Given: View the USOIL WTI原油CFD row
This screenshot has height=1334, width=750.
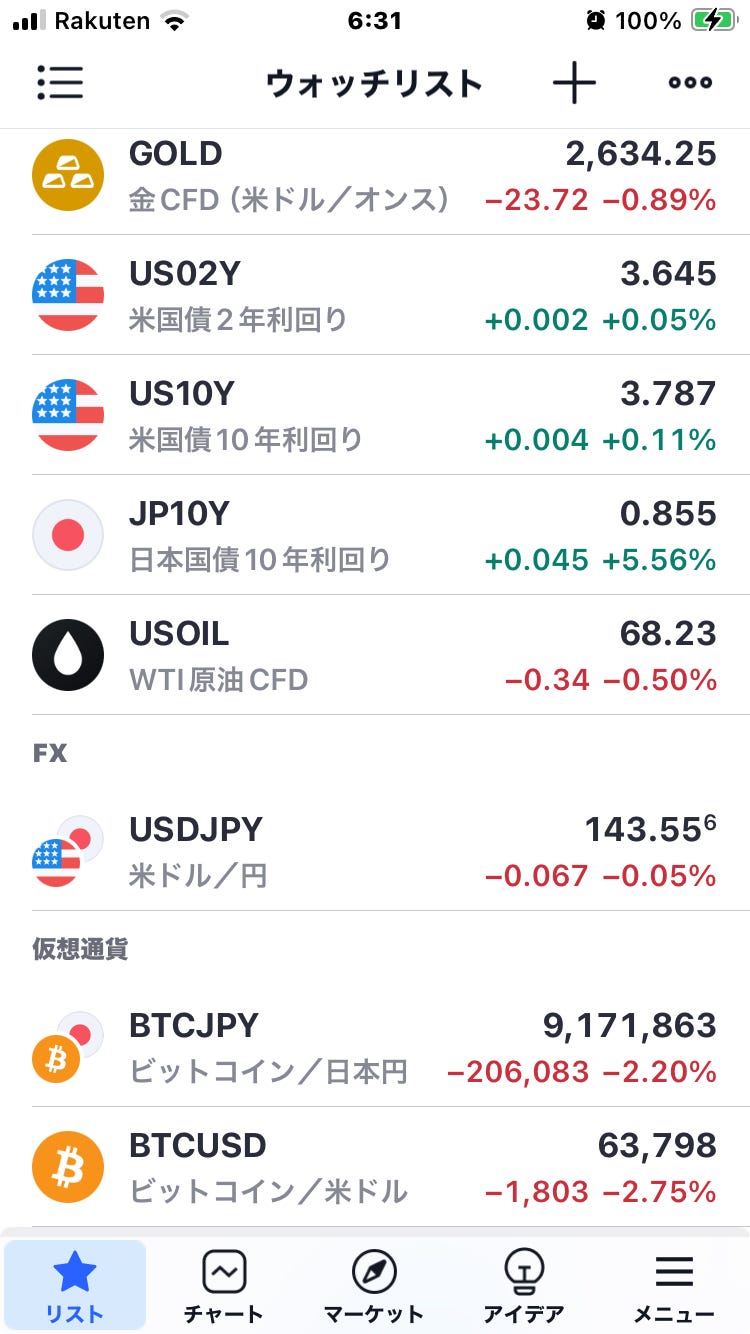Looking at the screenshot, I should 375,655.
